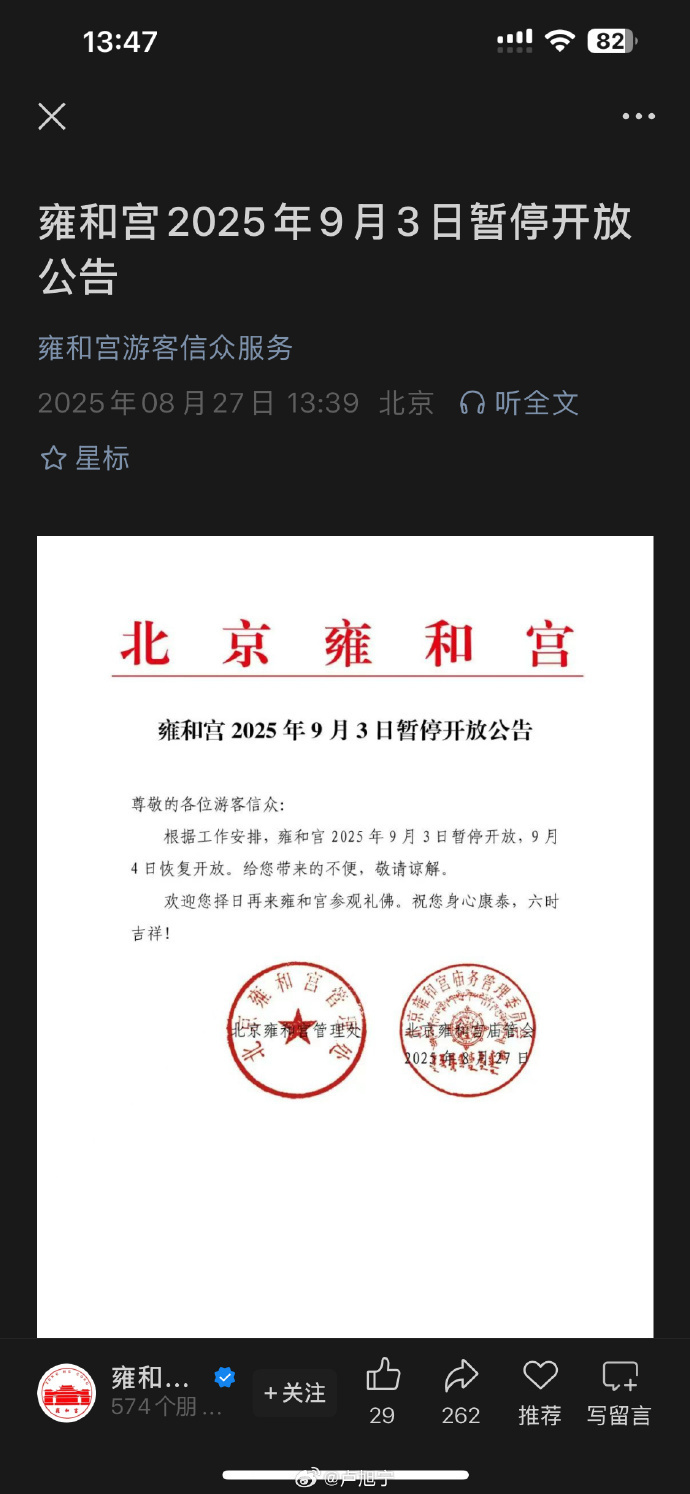
Task: Open the 雍和宫 account avatar at the bottom
Action: pyautogui.click(x=66, y=1393)
